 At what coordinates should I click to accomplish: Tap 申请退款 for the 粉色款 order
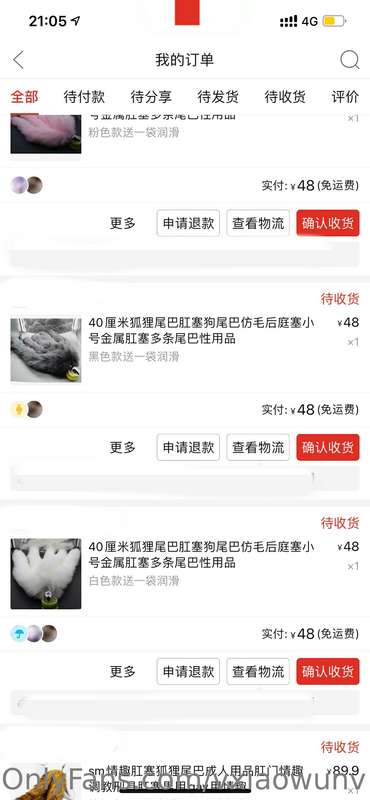coord(188,223)
